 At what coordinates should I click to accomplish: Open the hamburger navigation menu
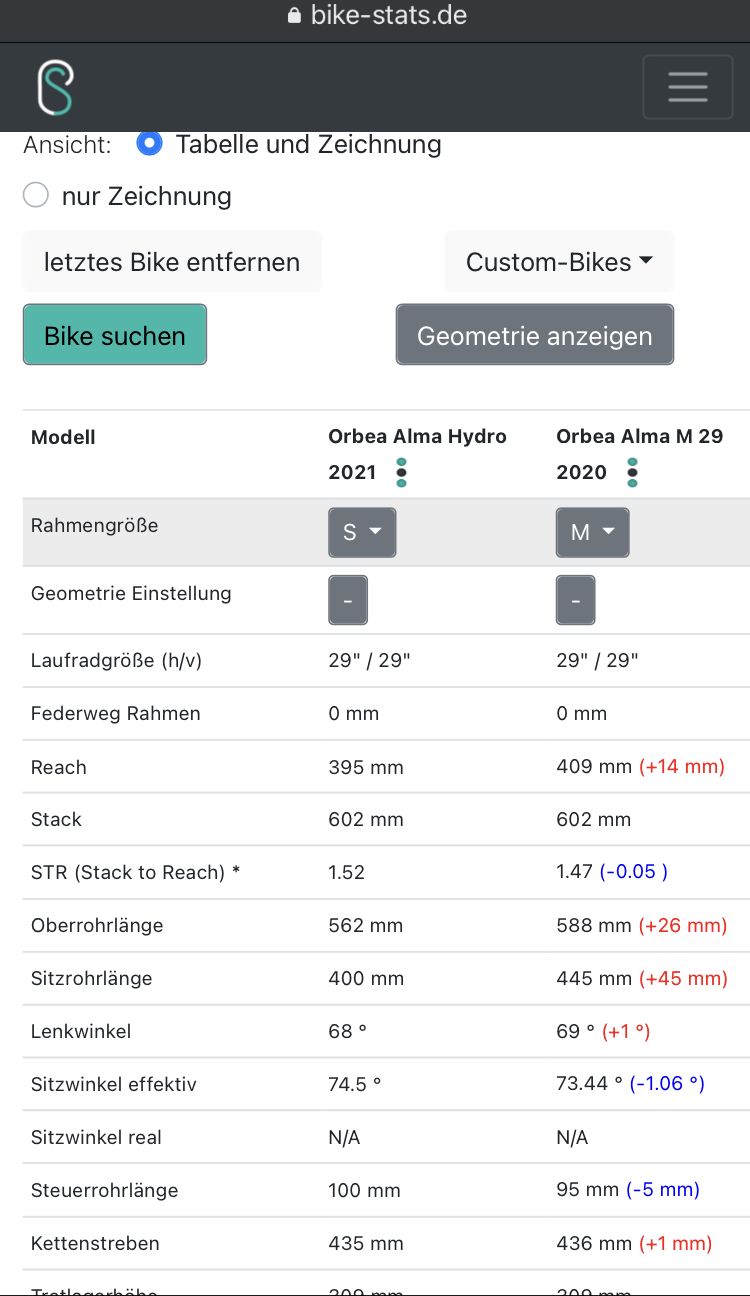(687, 87)
